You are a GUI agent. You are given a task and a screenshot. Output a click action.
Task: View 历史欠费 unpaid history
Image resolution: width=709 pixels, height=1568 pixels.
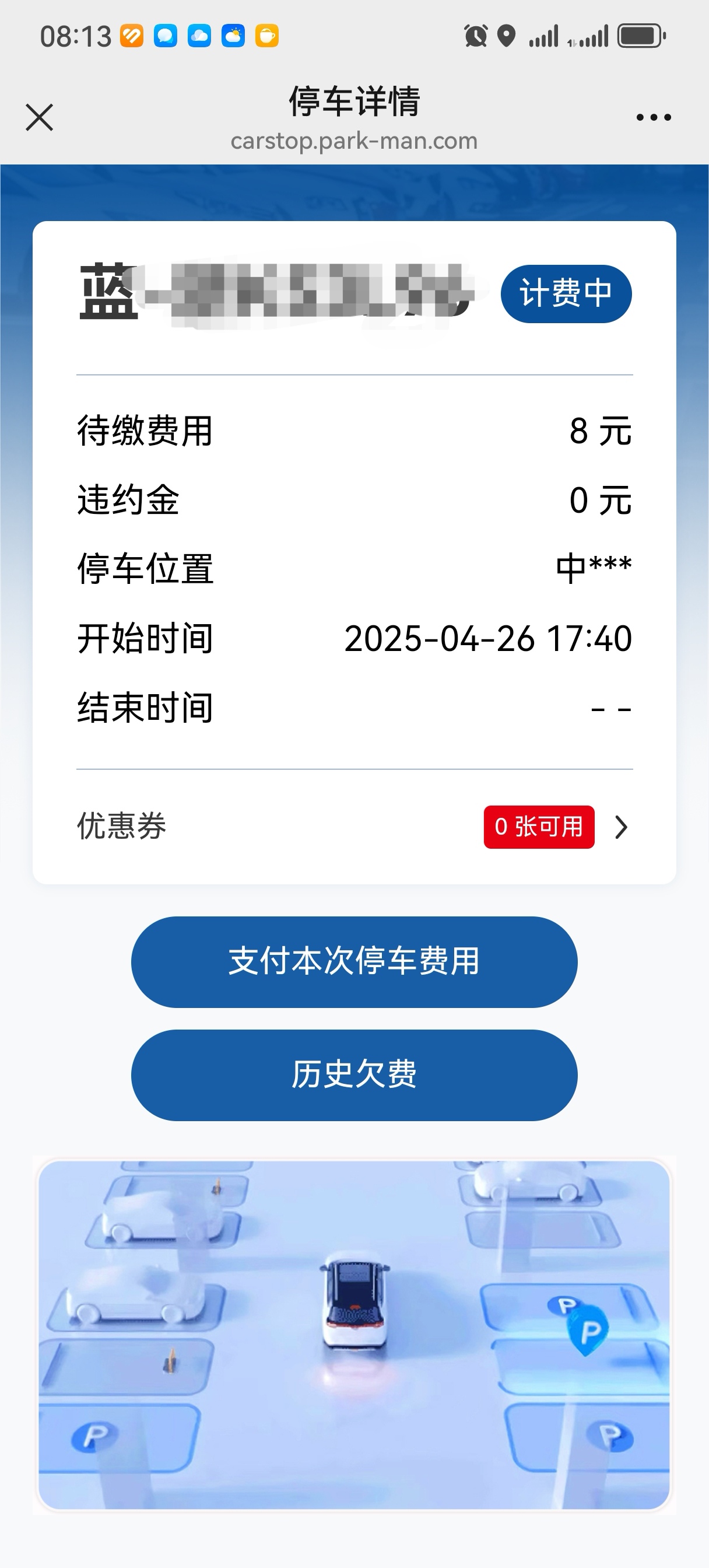pos(354,1075)
